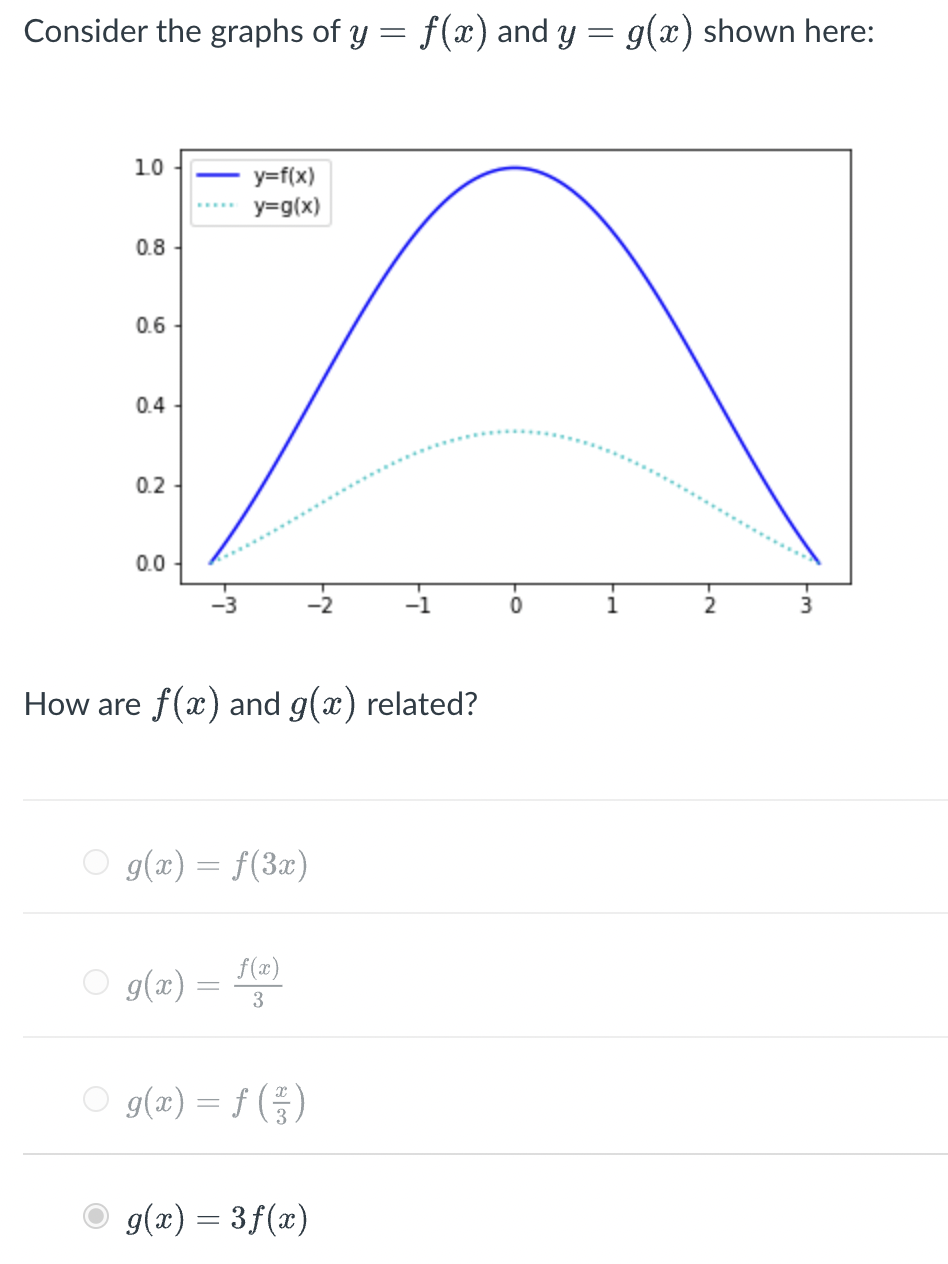The height and width of the screenshot is (1264, 948).
Task: Click the peak of the blue curve
Action: click(x=514, y=167)
